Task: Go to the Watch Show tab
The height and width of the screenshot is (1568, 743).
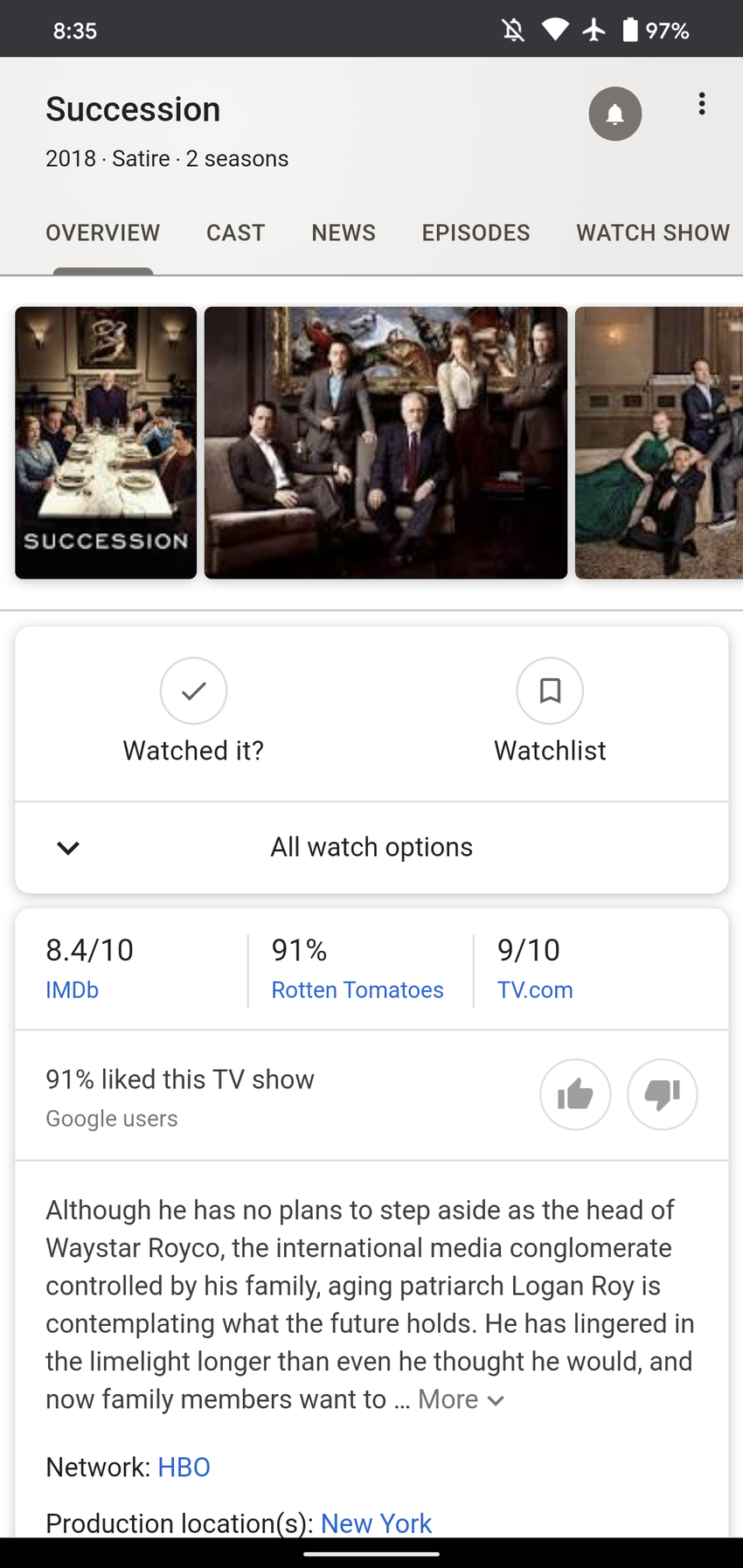Action: [x=652, y=232]
